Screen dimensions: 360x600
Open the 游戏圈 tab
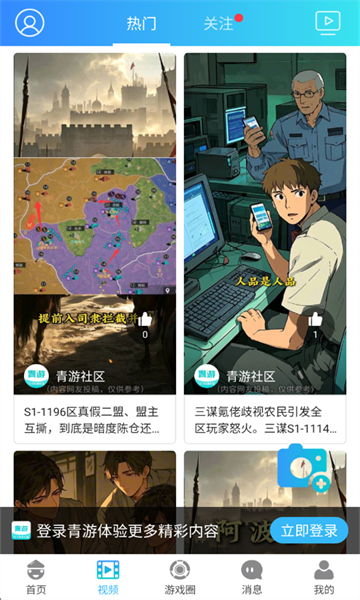tap(180, 577)
